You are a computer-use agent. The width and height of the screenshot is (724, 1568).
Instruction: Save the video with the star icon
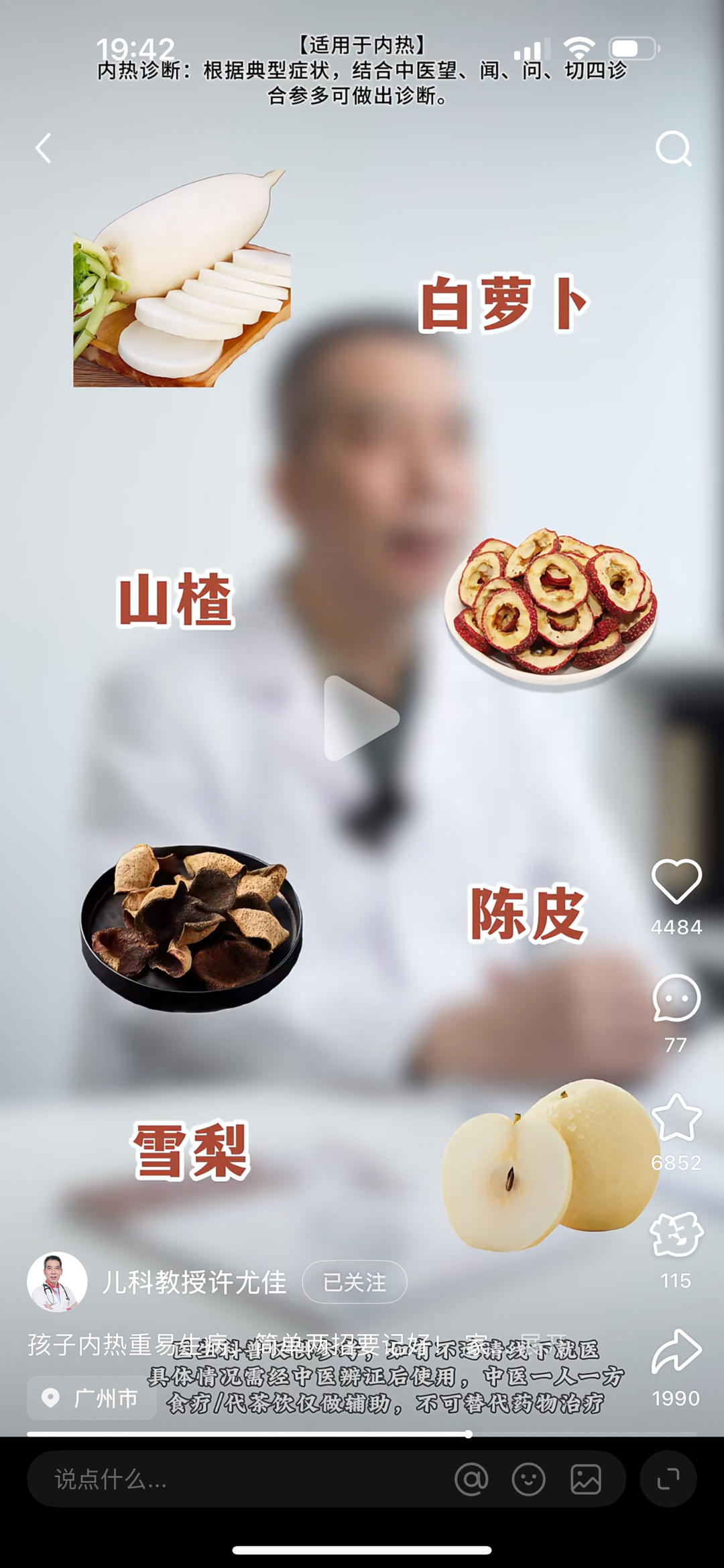tap(676, 1118)
